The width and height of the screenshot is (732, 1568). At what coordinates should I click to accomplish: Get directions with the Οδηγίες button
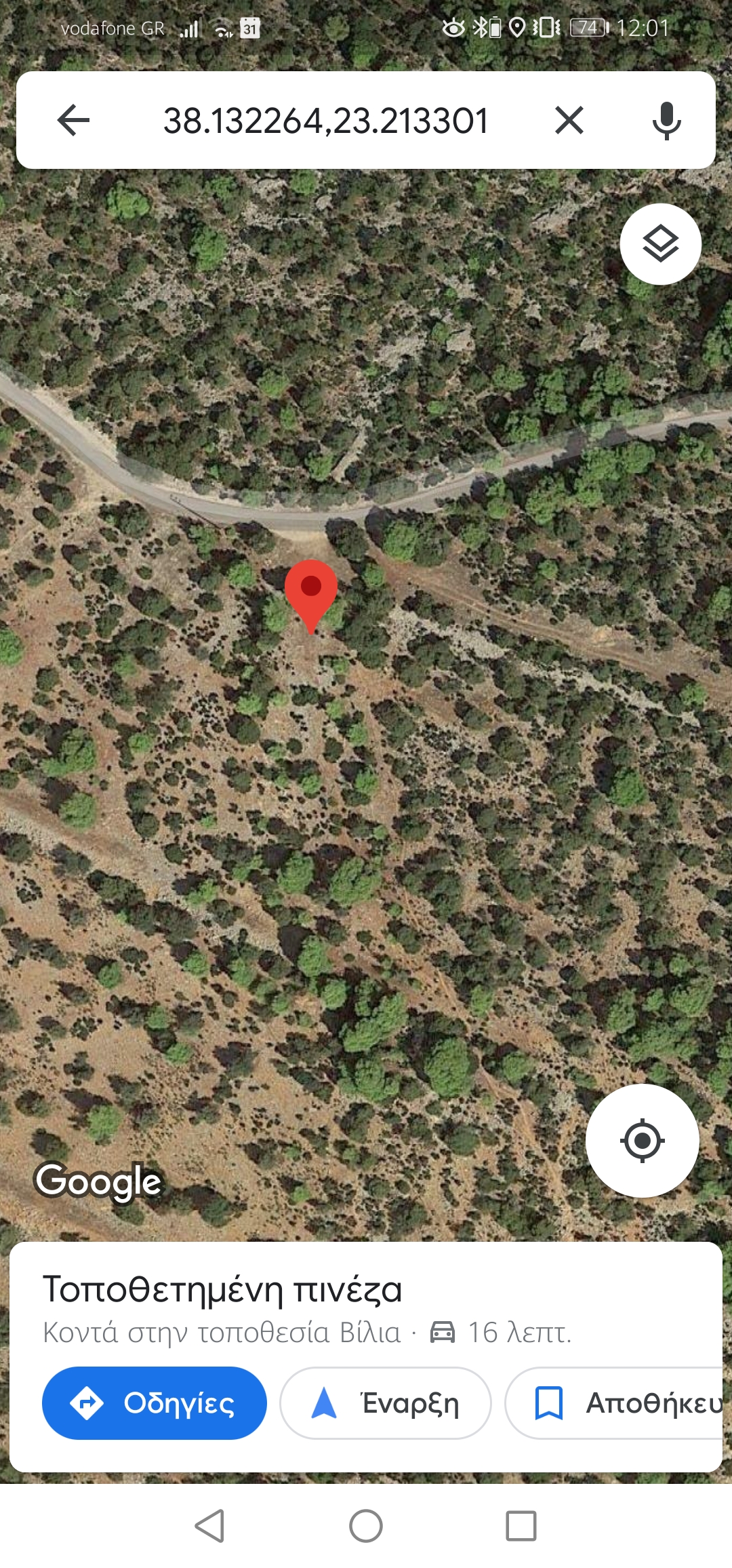coord(155,1403)
